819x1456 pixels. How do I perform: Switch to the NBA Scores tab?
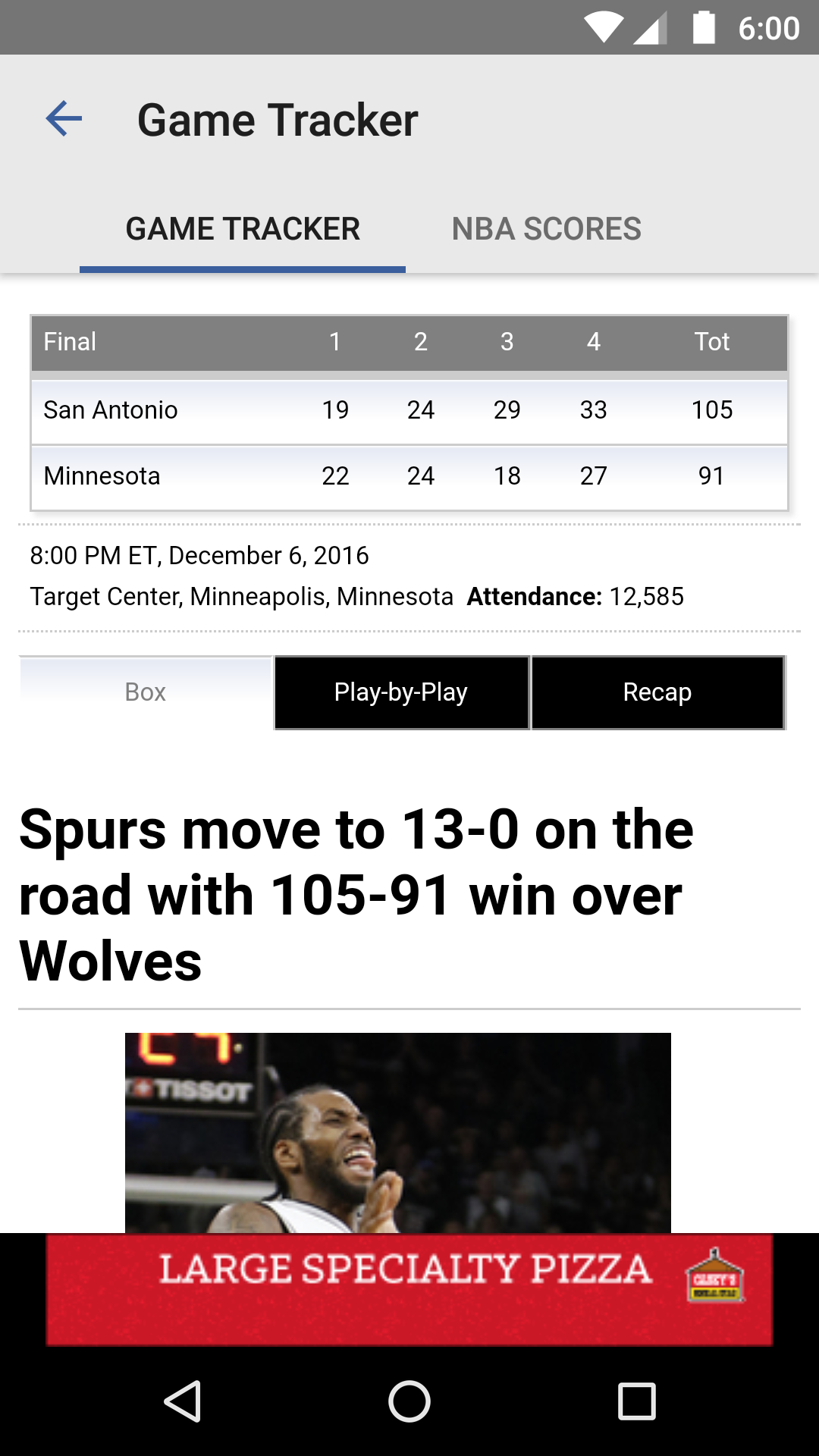[546, 229]
